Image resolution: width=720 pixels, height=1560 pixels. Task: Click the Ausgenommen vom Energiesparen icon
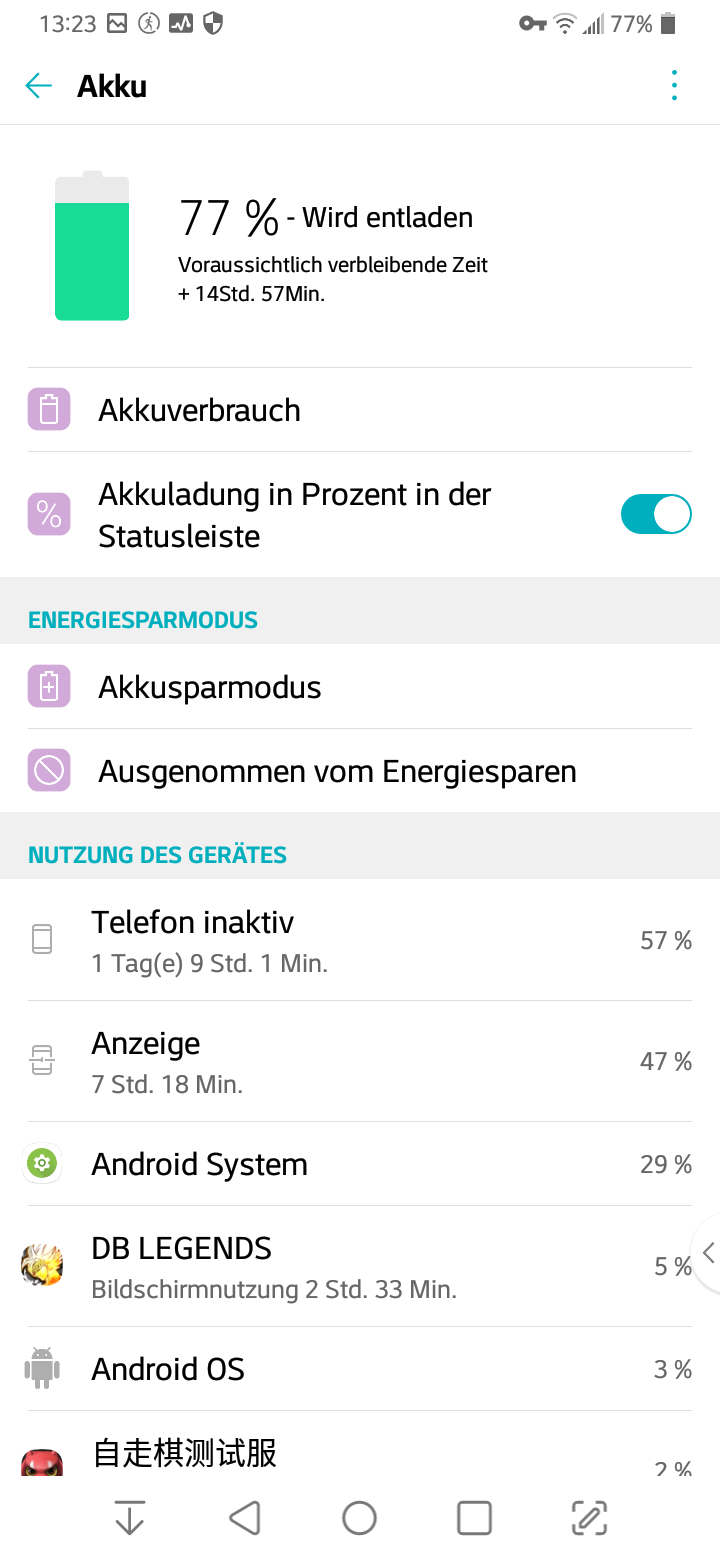tap(48, 770)
